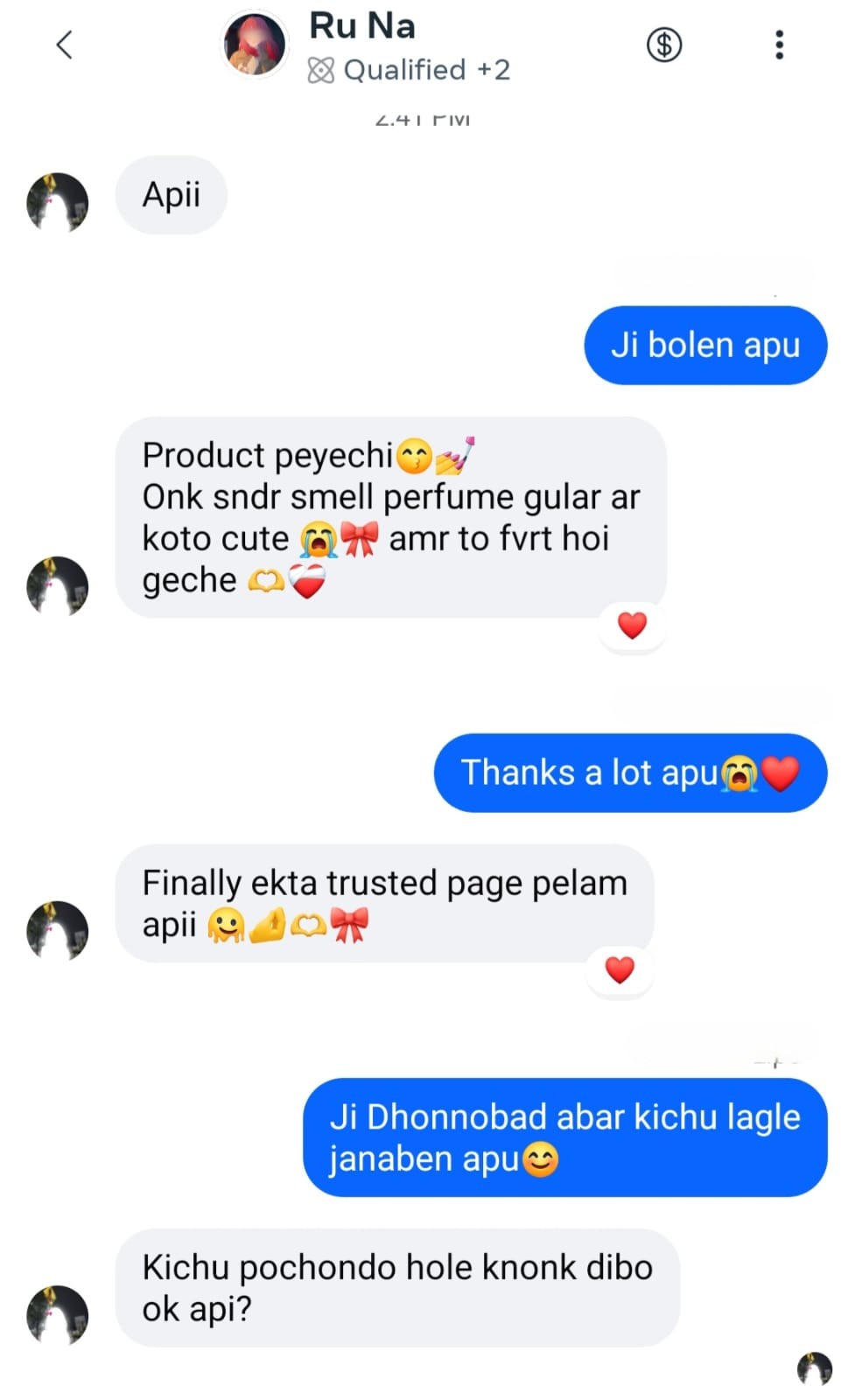Toggle a reaction on the Apii message
Viewport: 841px width, 1400px height.
(x=172, y=195)
